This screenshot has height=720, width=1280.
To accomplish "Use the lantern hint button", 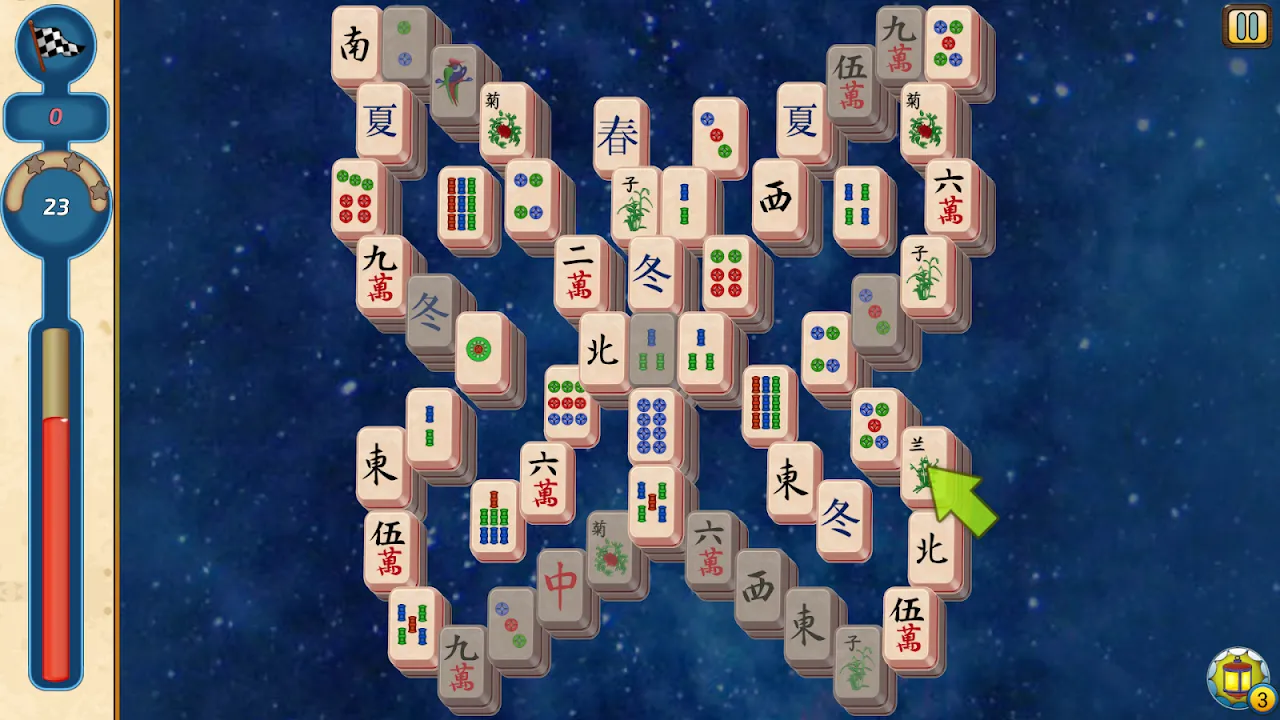I will [1238, 678].
